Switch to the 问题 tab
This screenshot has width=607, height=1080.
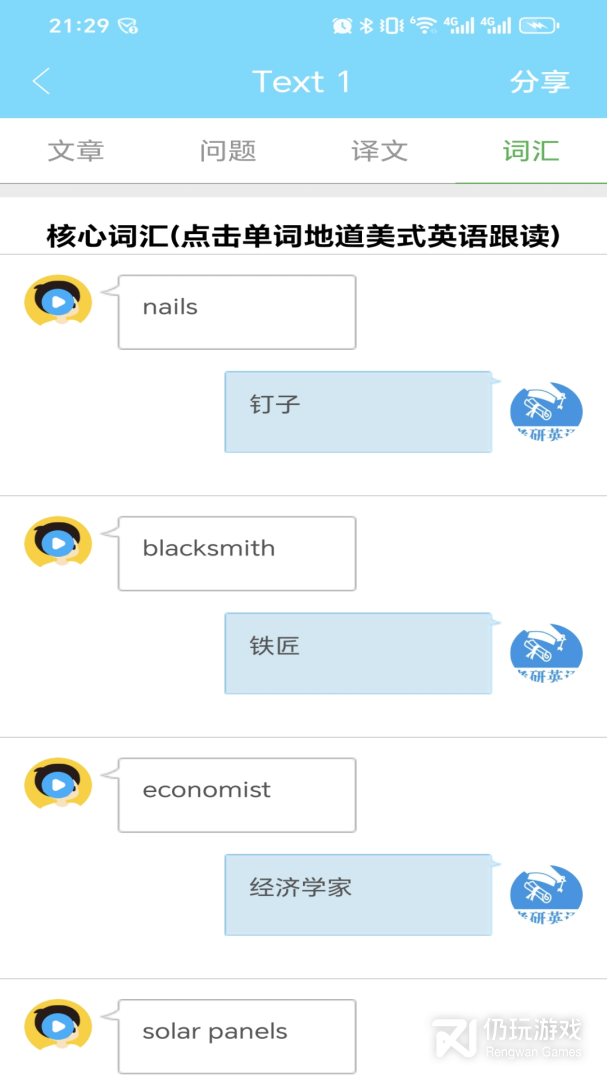[x=228, y=152]
